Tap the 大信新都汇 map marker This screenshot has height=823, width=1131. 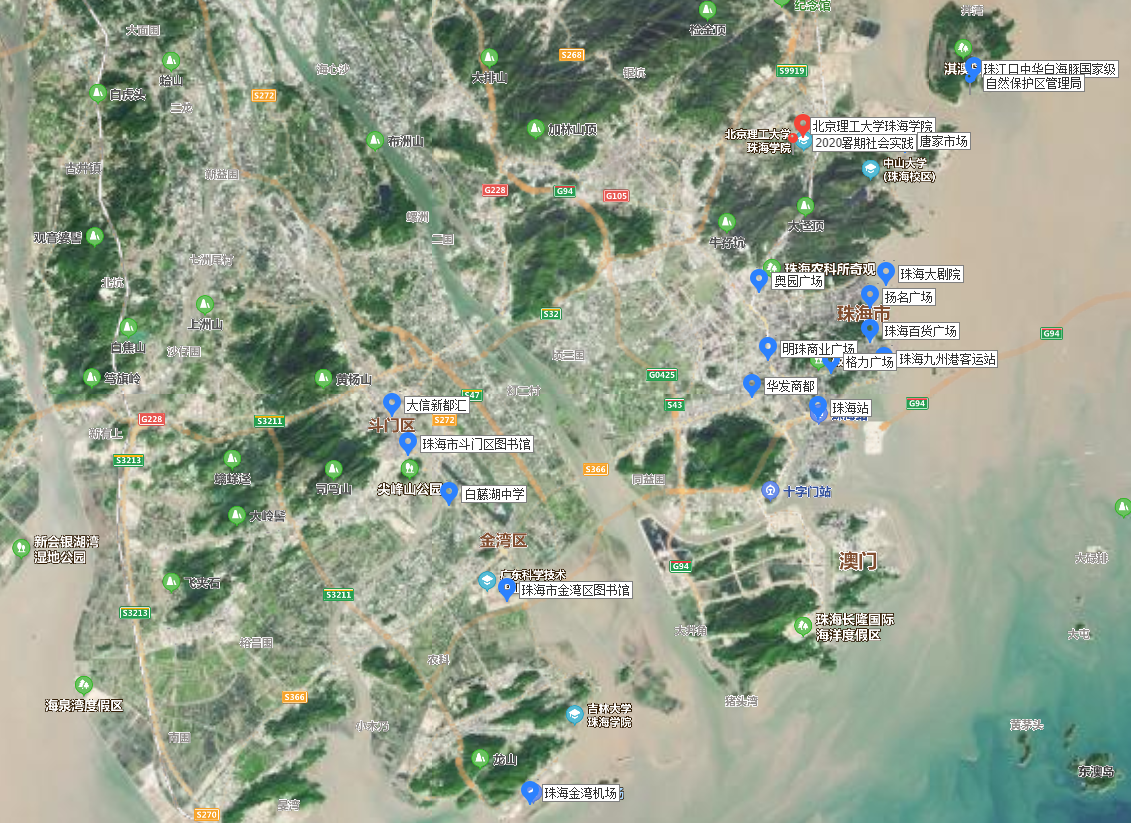pos(392,404)
